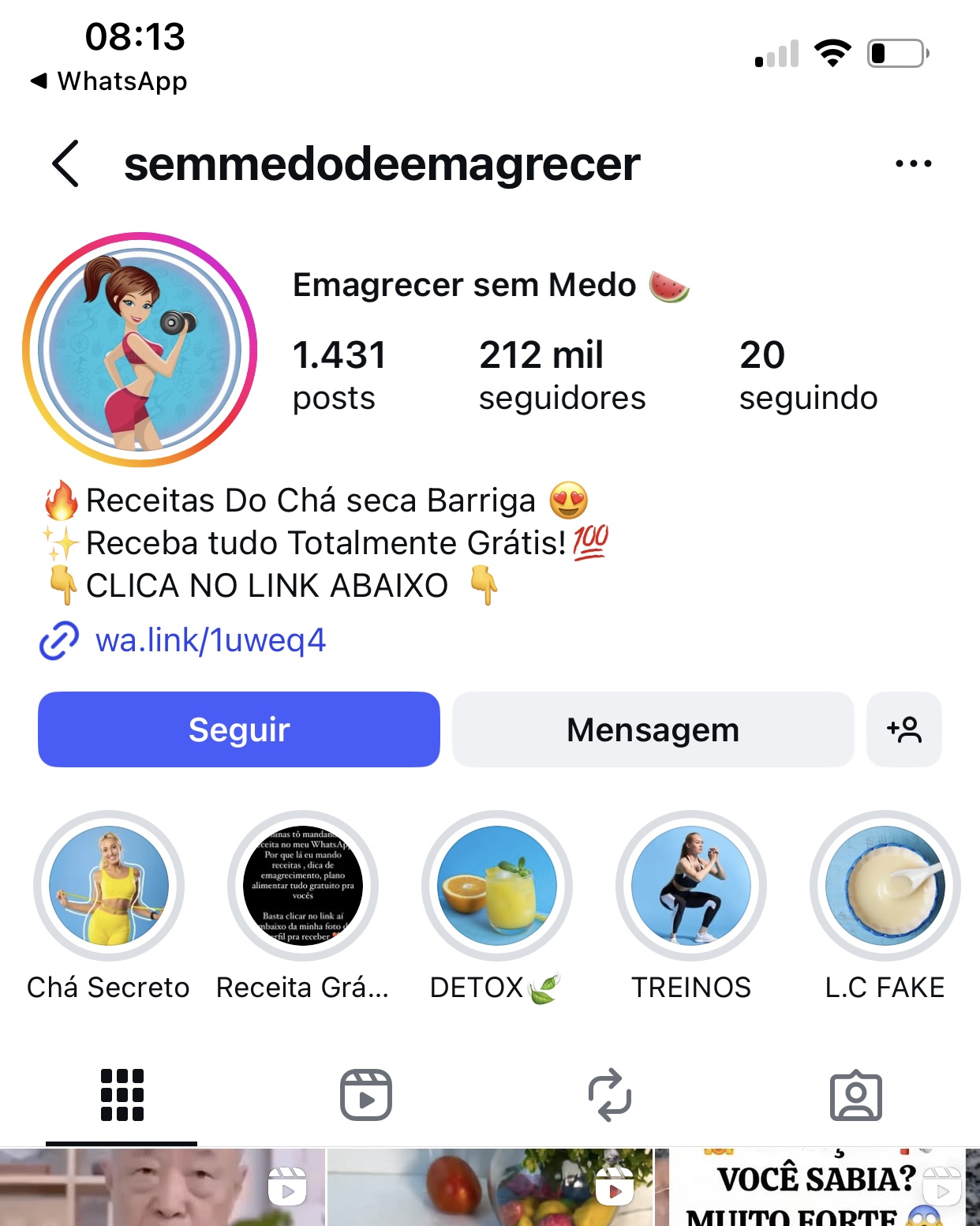The height and width of the screenshot is (1226, 980).
Task: Open the TREINOS highlight
Action: point(691,886)
